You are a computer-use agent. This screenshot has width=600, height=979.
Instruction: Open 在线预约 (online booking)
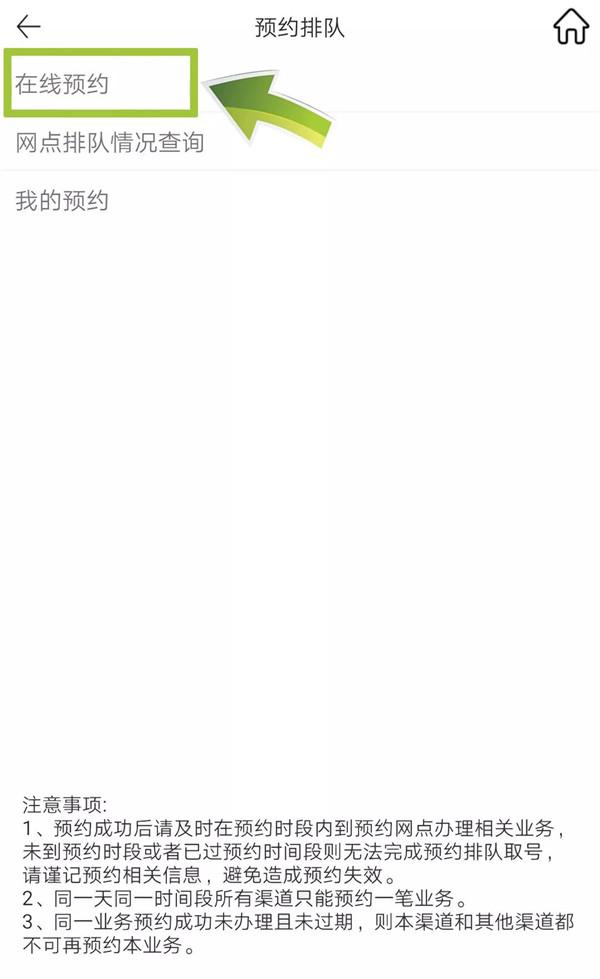point(300,84)
